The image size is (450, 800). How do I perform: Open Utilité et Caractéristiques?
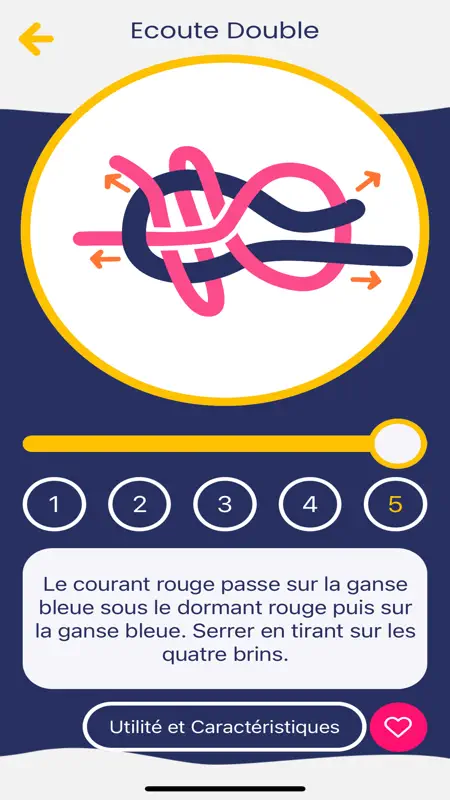point(224,727)
